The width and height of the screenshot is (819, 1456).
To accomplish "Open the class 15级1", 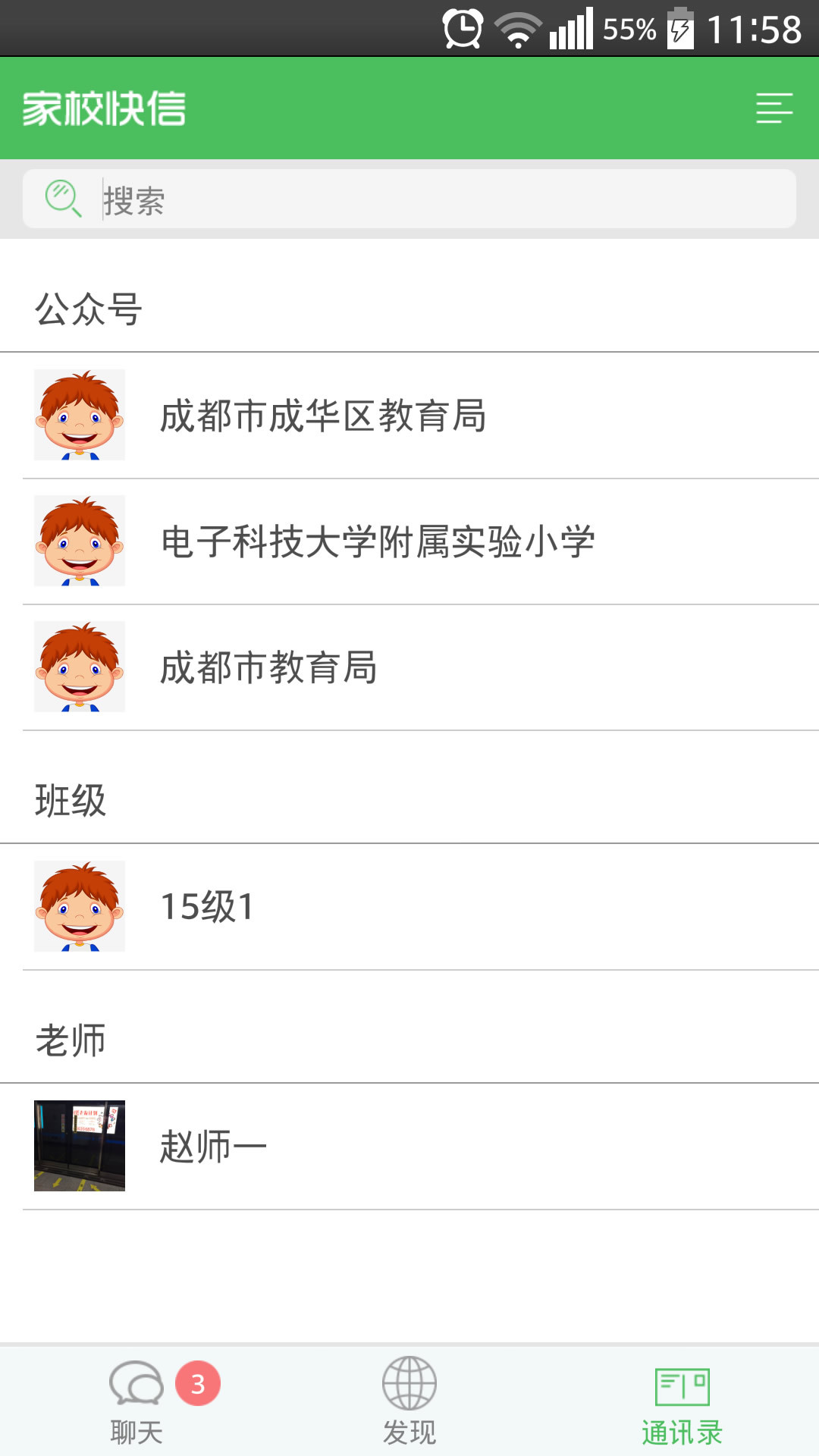I will coord(409,907).
